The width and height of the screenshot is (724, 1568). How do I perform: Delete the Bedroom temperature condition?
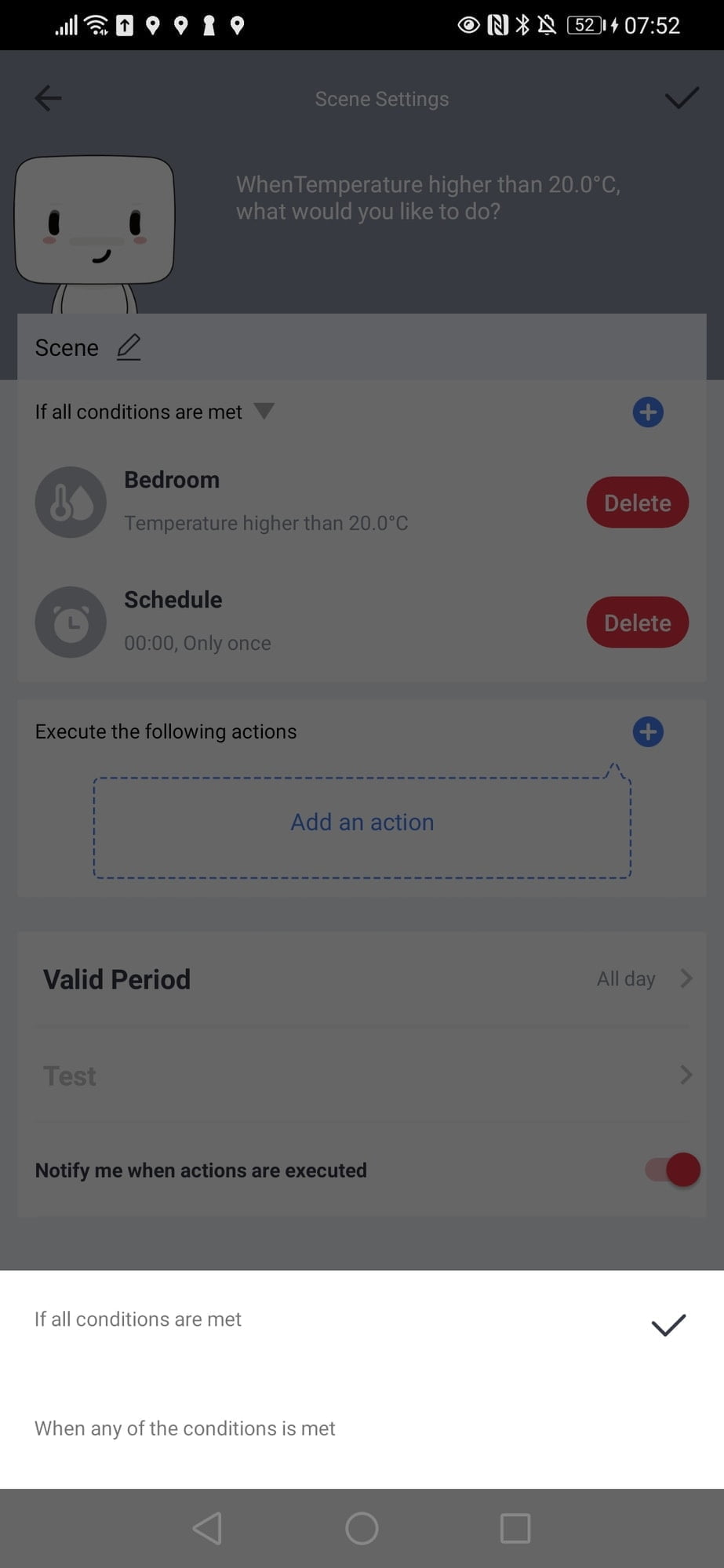click(637, 503)
